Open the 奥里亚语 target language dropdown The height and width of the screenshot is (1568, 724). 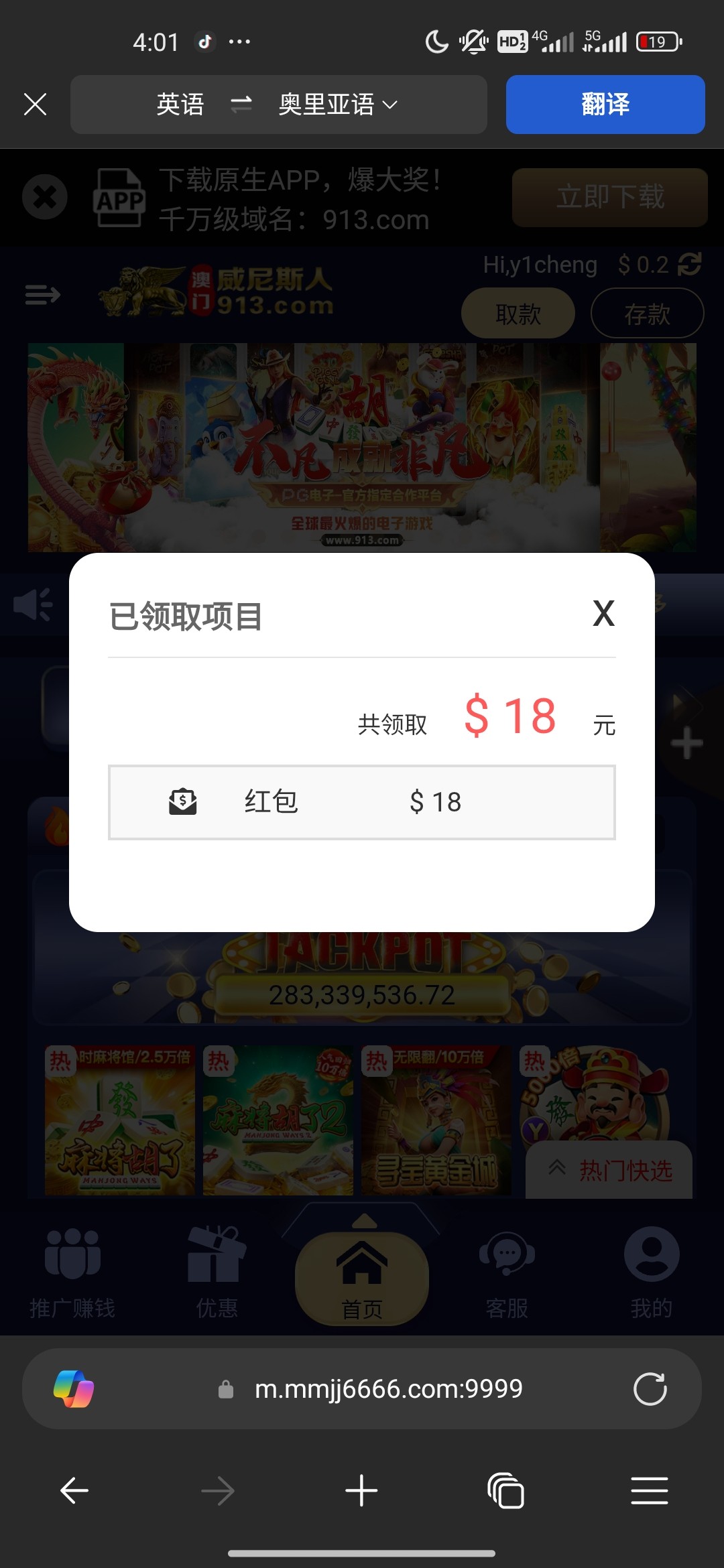tap(339, 105)
